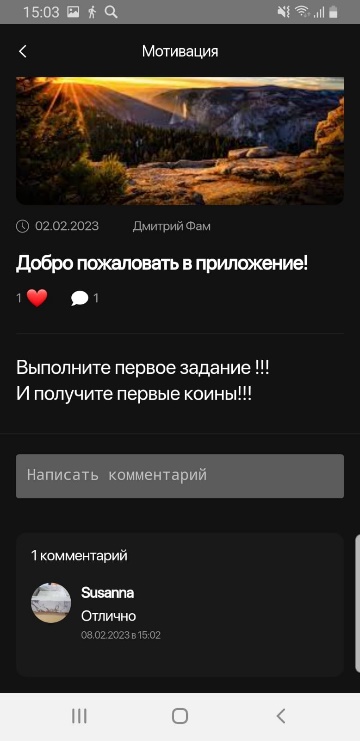Image resolution: width=360 pixels, height=741 pixels.
Task: Open comments via the speech bubble icon
Action: pyautogui.click(x=79, y=298)
